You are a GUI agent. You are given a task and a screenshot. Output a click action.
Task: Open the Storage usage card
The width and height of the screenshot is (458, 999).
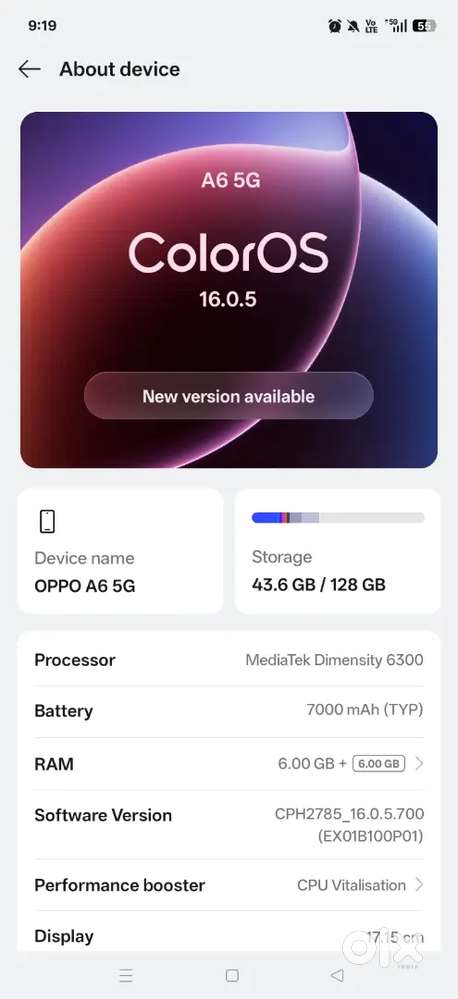pos(338,551)
